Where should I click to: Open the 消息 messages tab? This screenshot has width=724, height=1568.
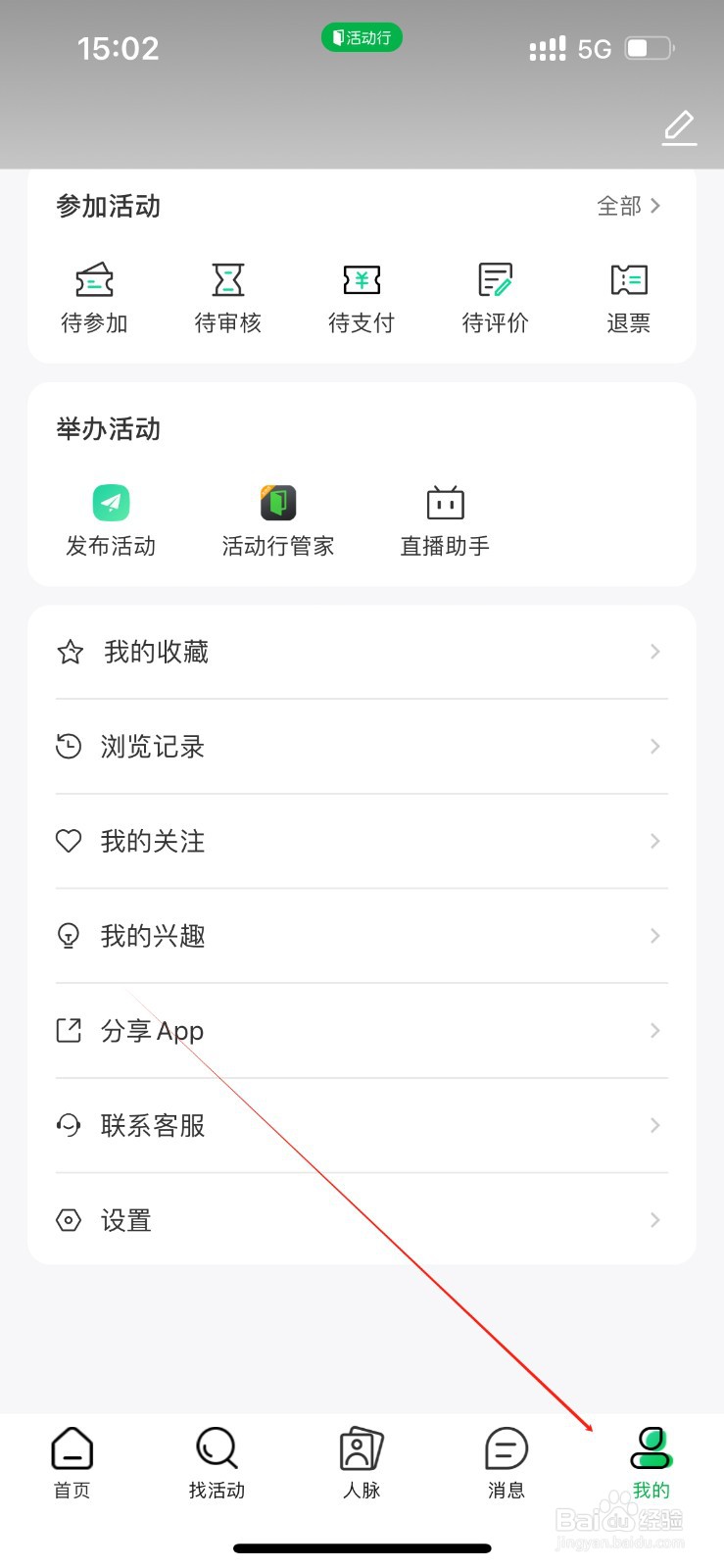(x=506, y=1462)
